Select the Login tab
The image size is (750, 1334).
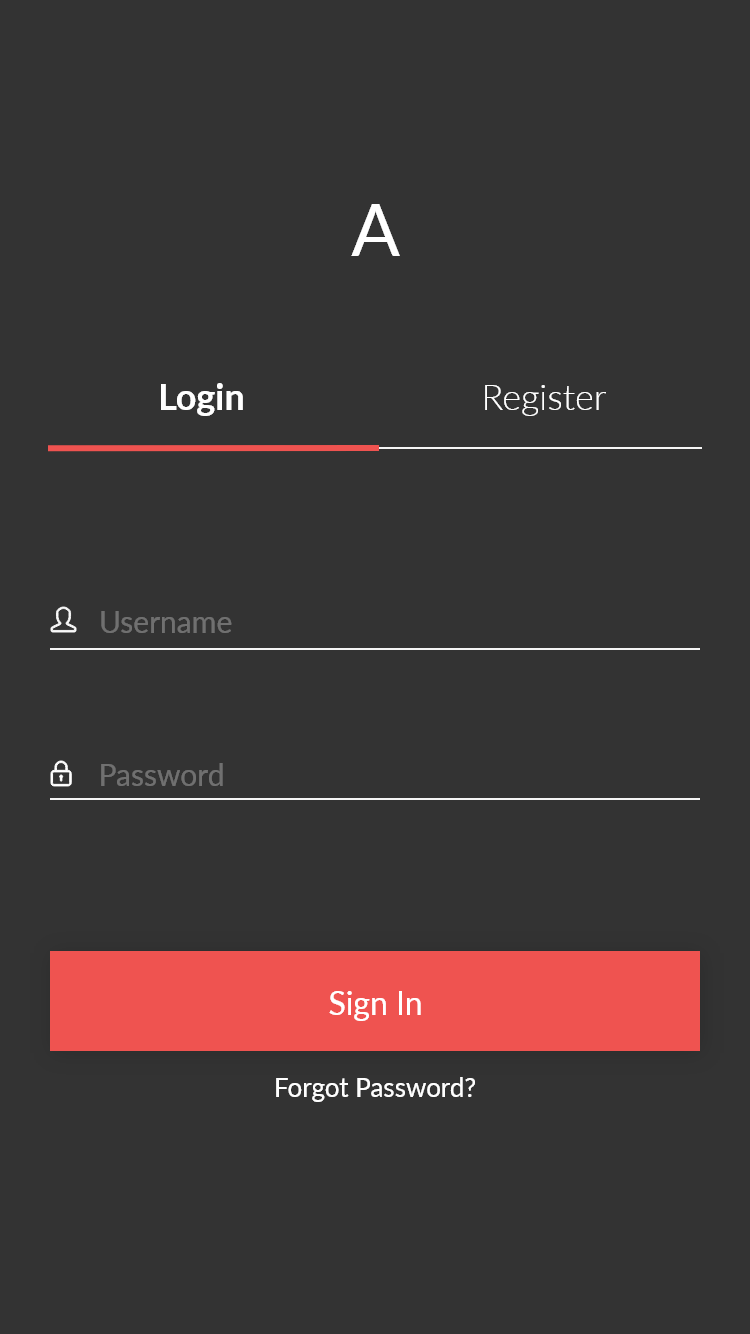202,398
